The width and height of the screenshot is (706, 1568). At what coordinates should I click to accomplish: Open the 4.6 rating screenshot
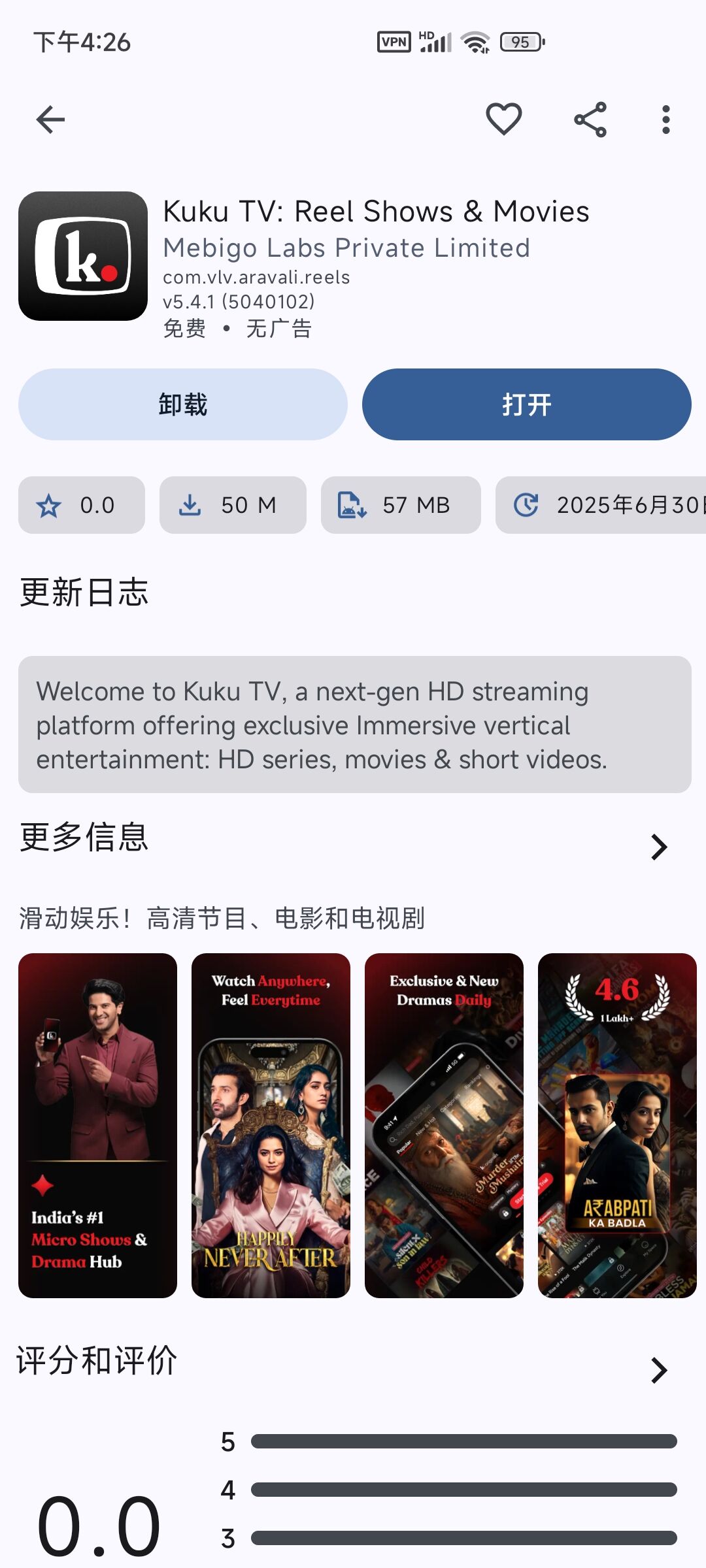click(617, 1125)
